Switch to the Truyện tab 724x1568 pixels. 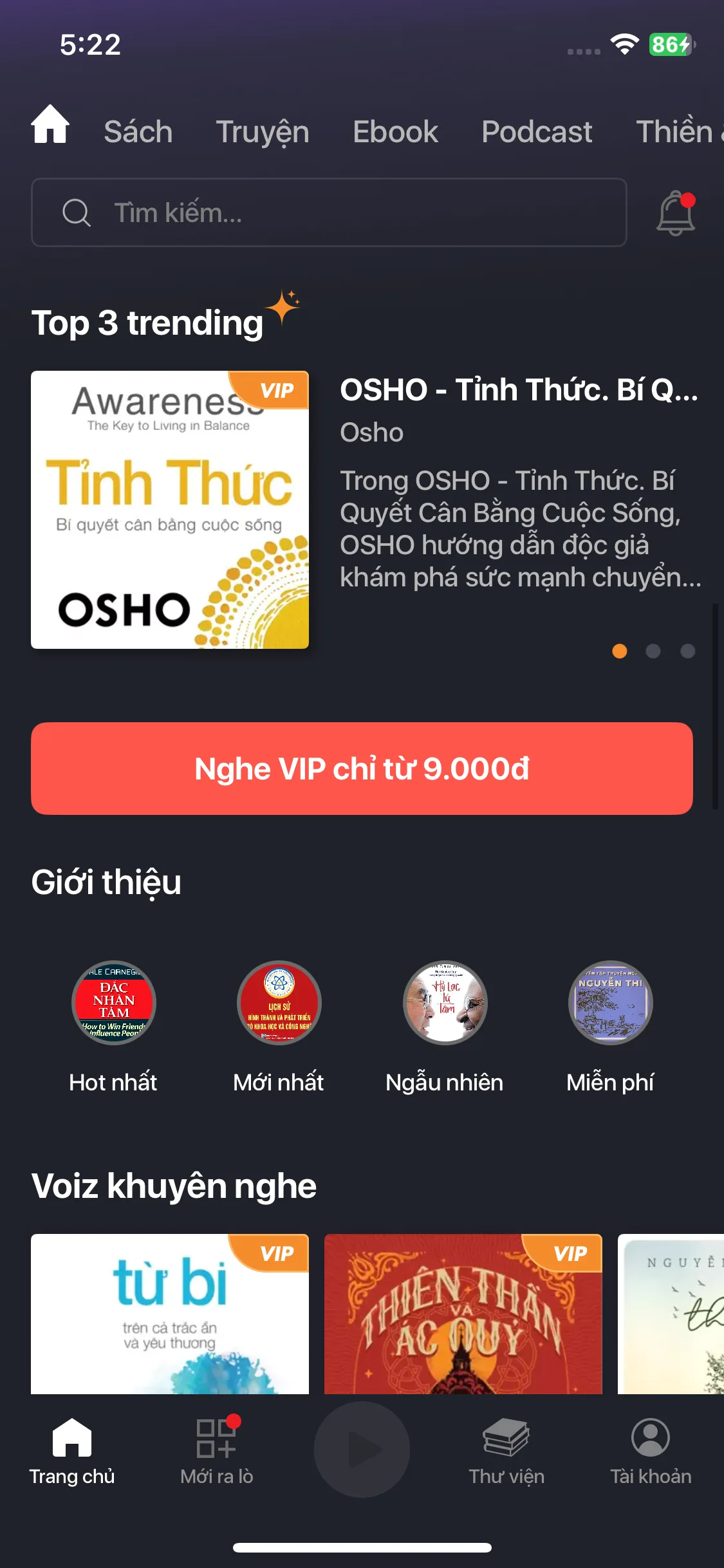263,132
